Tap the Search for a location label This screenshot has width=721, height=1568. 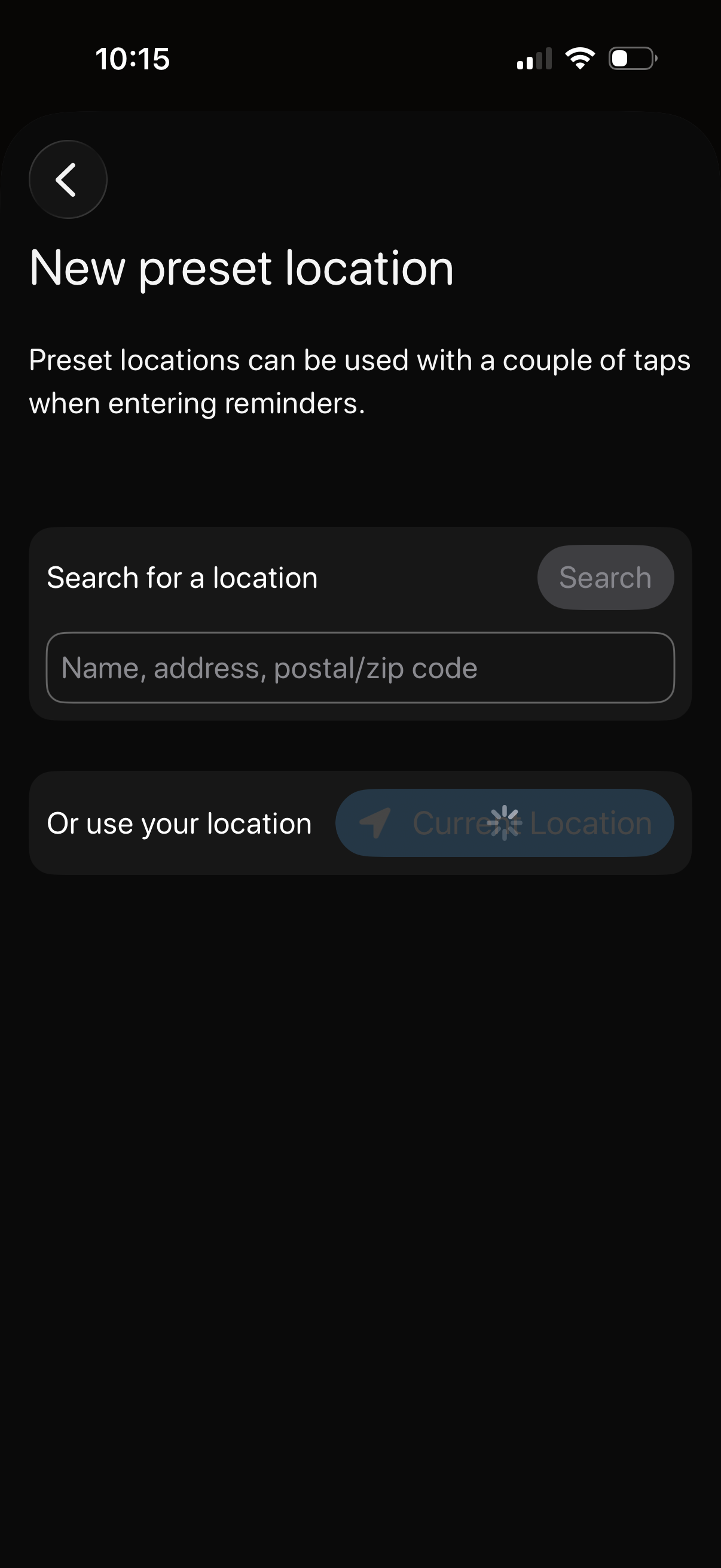182,578
